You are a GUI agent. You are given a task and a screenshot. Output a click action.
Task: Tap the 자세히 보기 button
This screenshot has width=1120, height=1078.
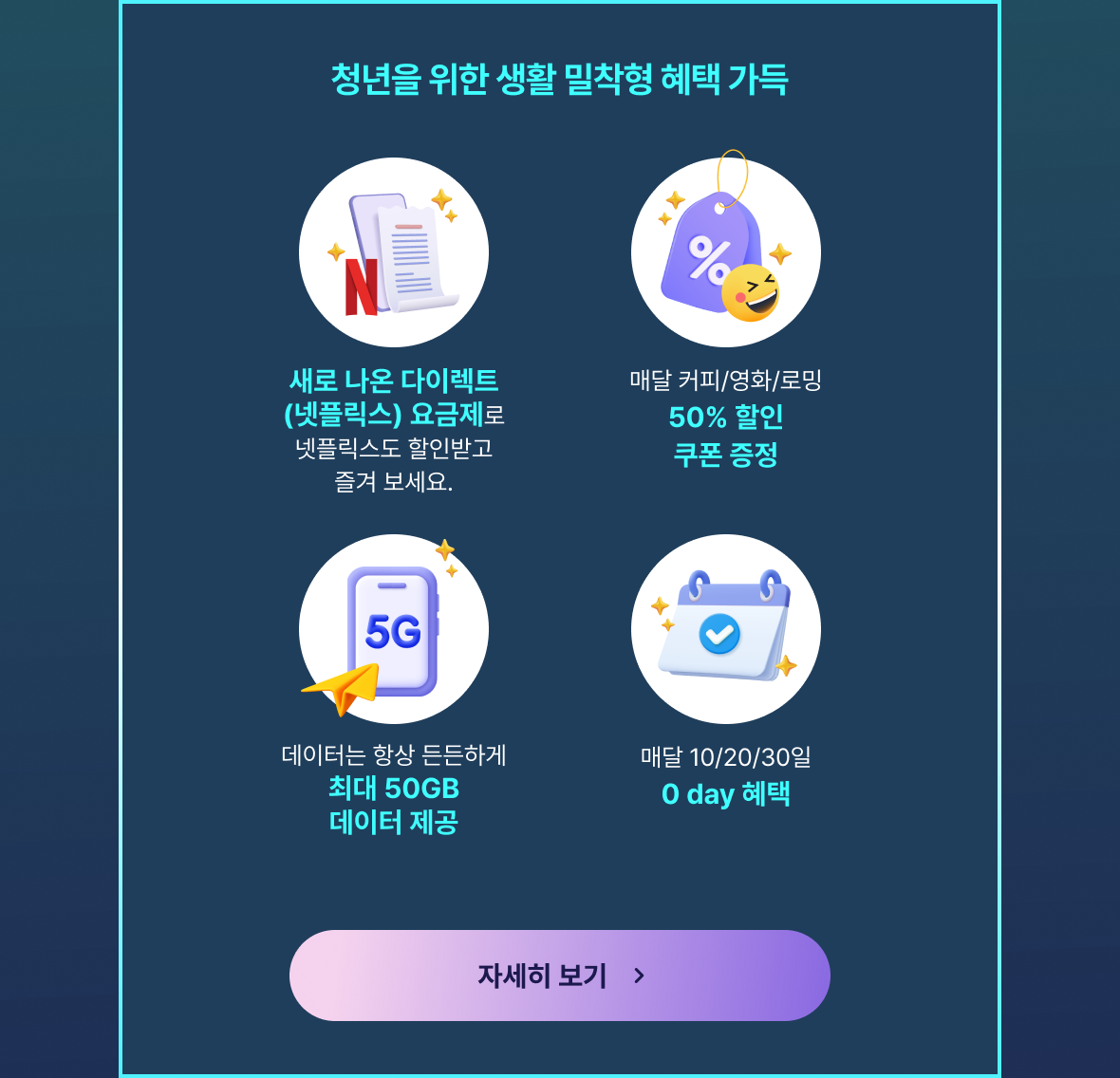coord(559,976)
